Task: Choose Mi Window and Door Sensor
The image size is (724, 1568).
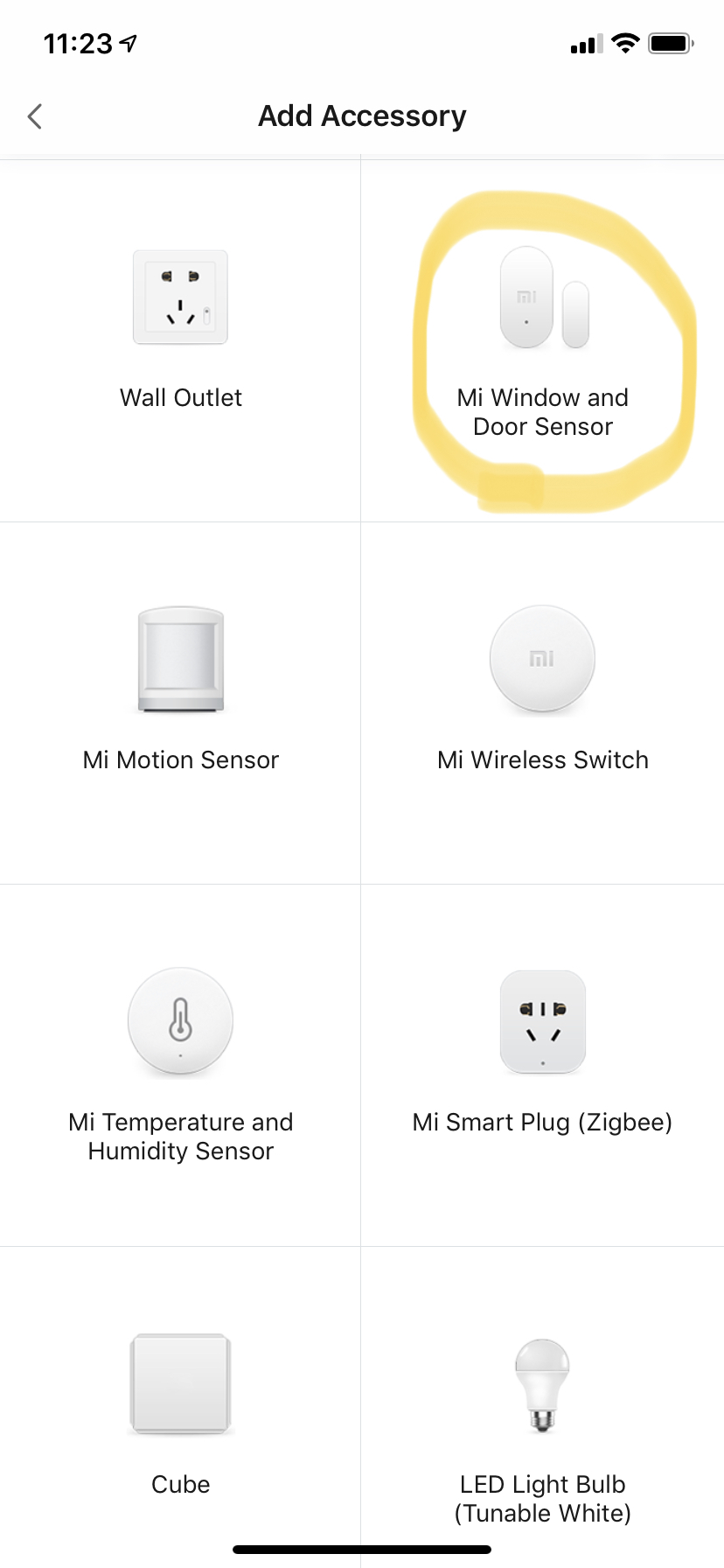Action: [x=542, y=341]
